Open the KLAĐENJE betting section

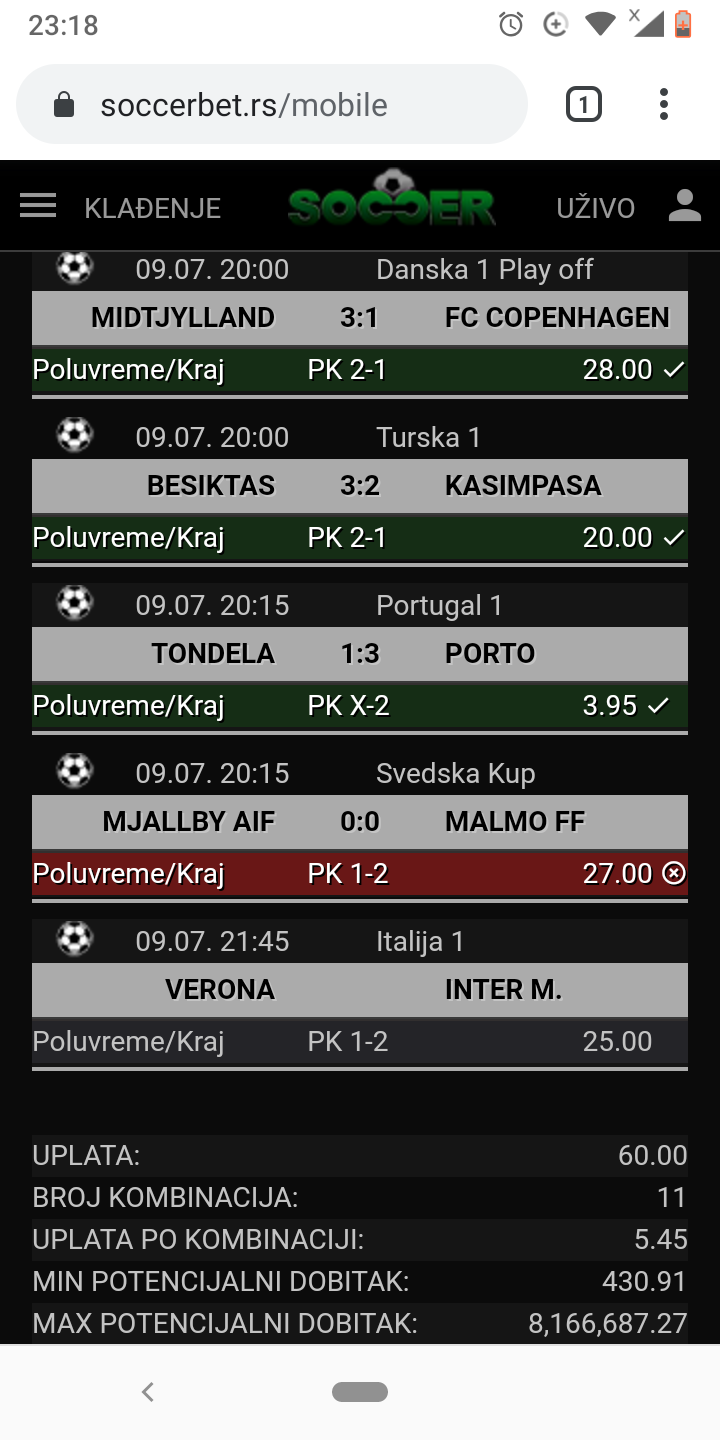153,208
